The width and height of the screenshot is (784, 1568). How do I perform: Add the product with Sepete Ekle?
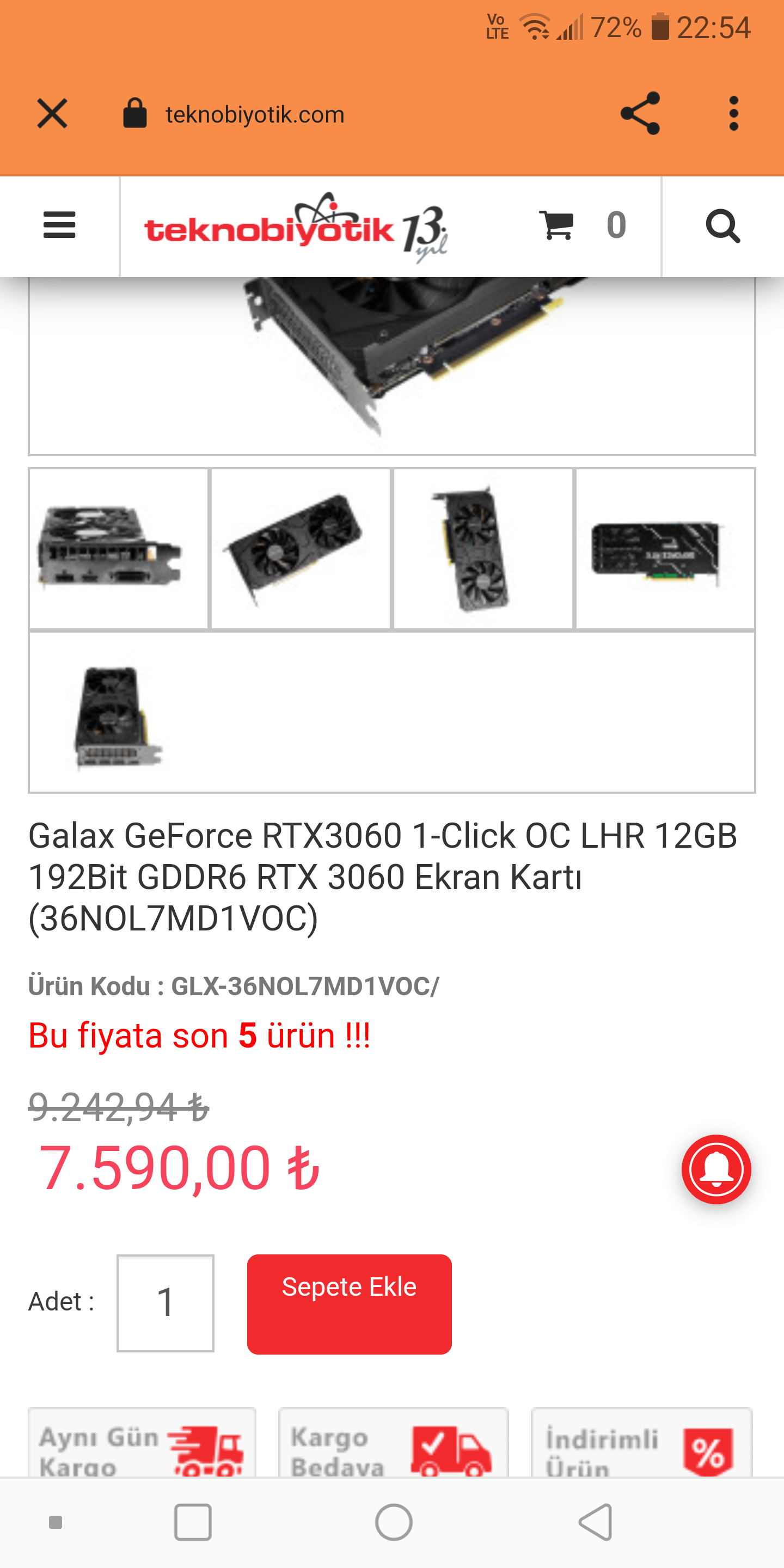click(350, 1304)
